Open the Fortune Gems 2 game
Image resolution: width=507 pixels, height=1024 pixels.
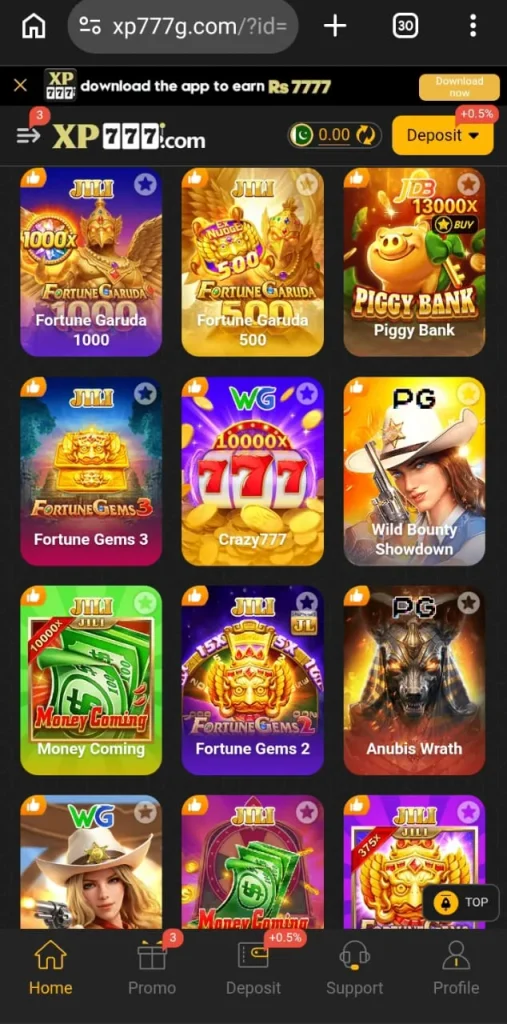click(x=252, y=680)
